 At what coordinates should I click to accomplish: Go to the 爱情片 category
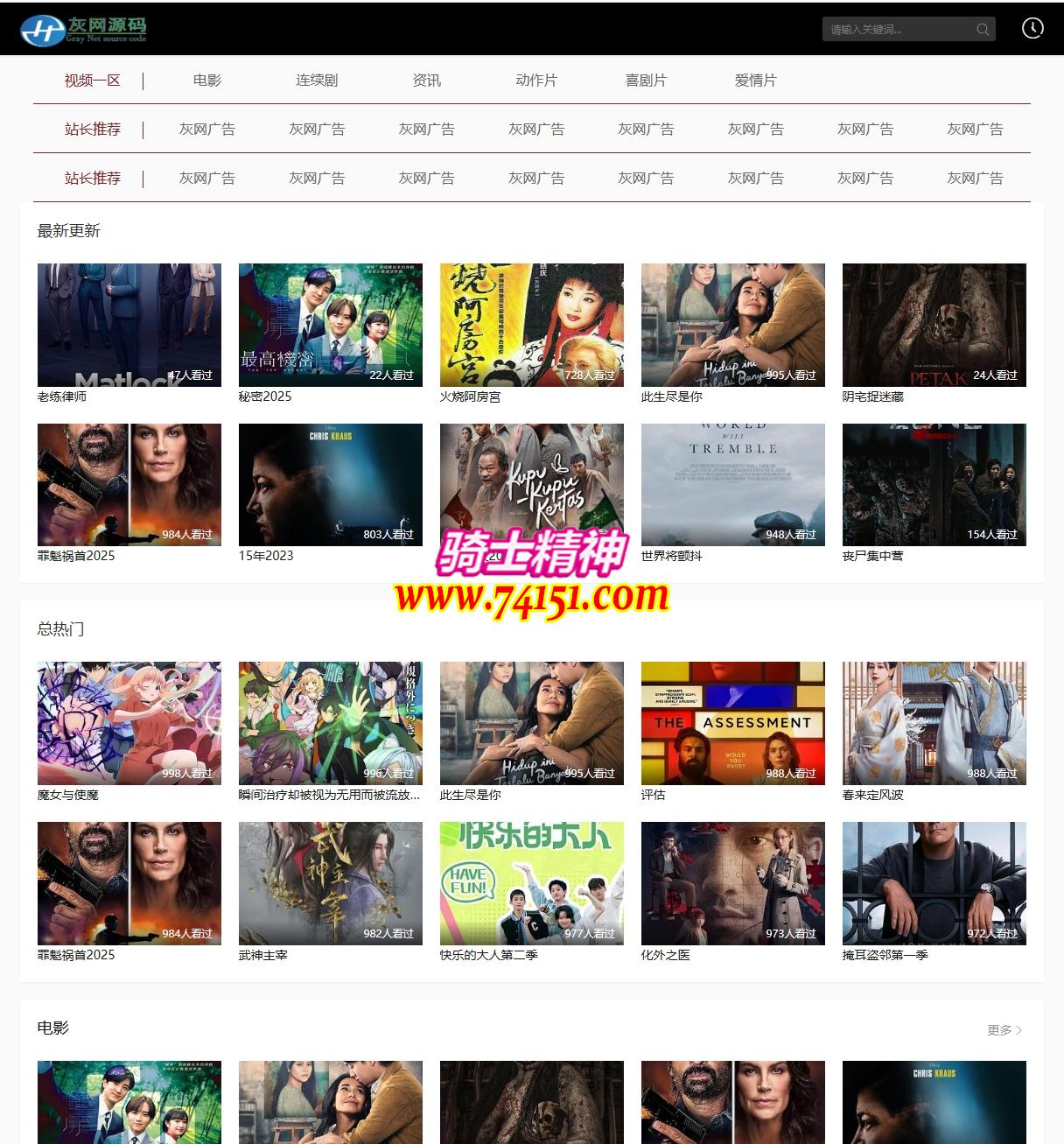(x=756, y=81)
